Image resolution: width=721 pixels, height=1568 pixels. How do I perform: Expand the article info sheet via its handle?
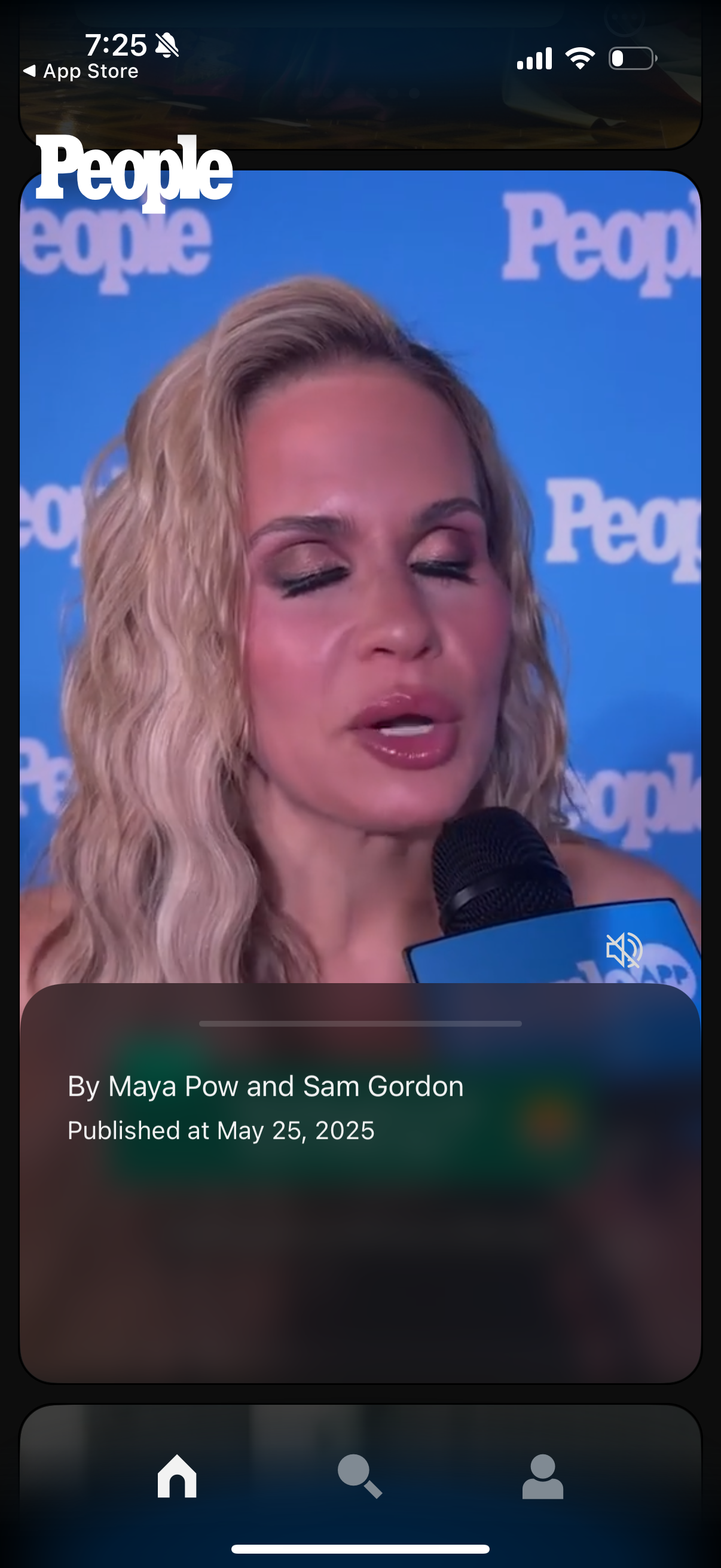pos(360,1024)
